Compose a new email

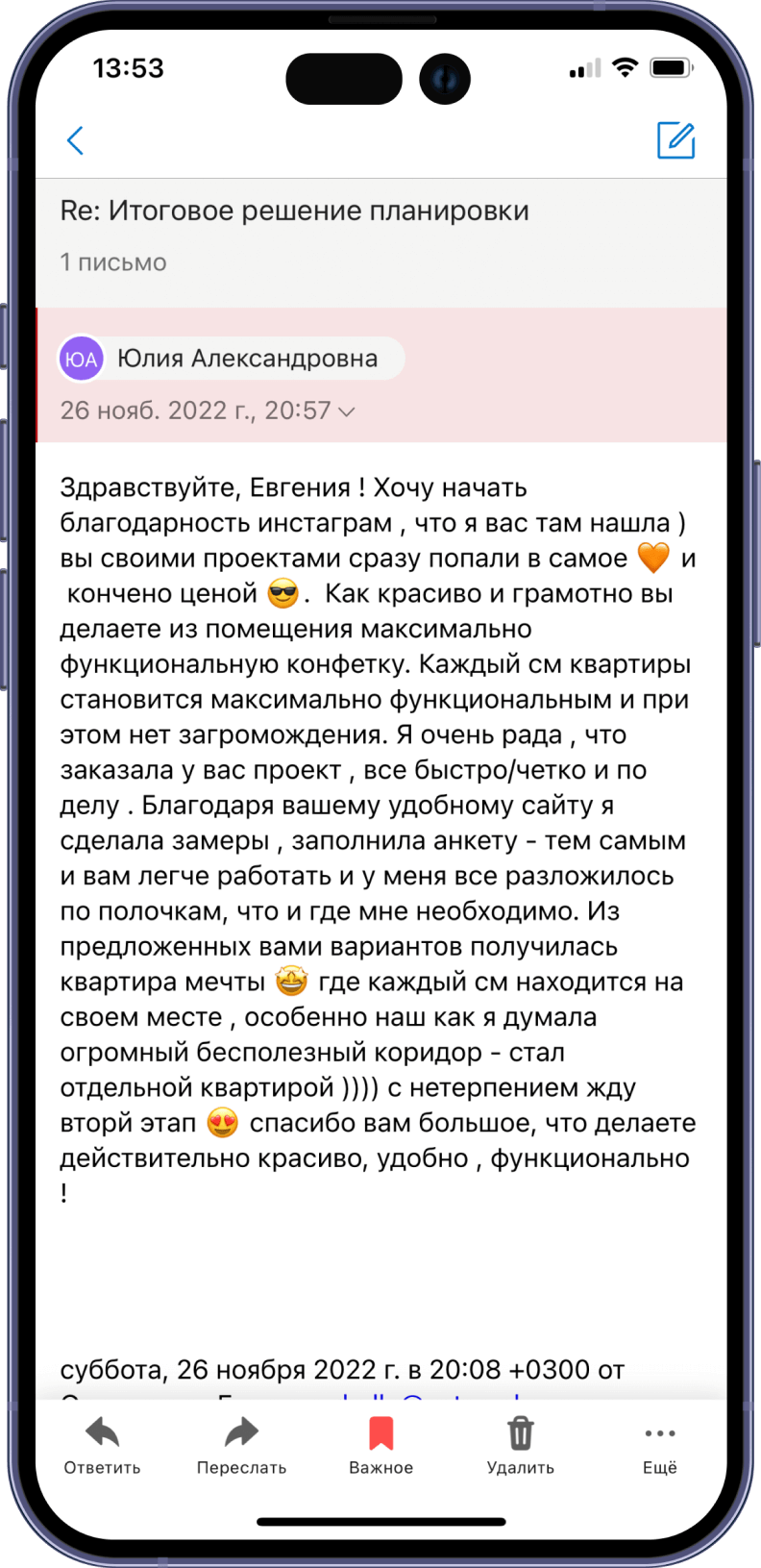pyautogui.click(x=675, y=140)
